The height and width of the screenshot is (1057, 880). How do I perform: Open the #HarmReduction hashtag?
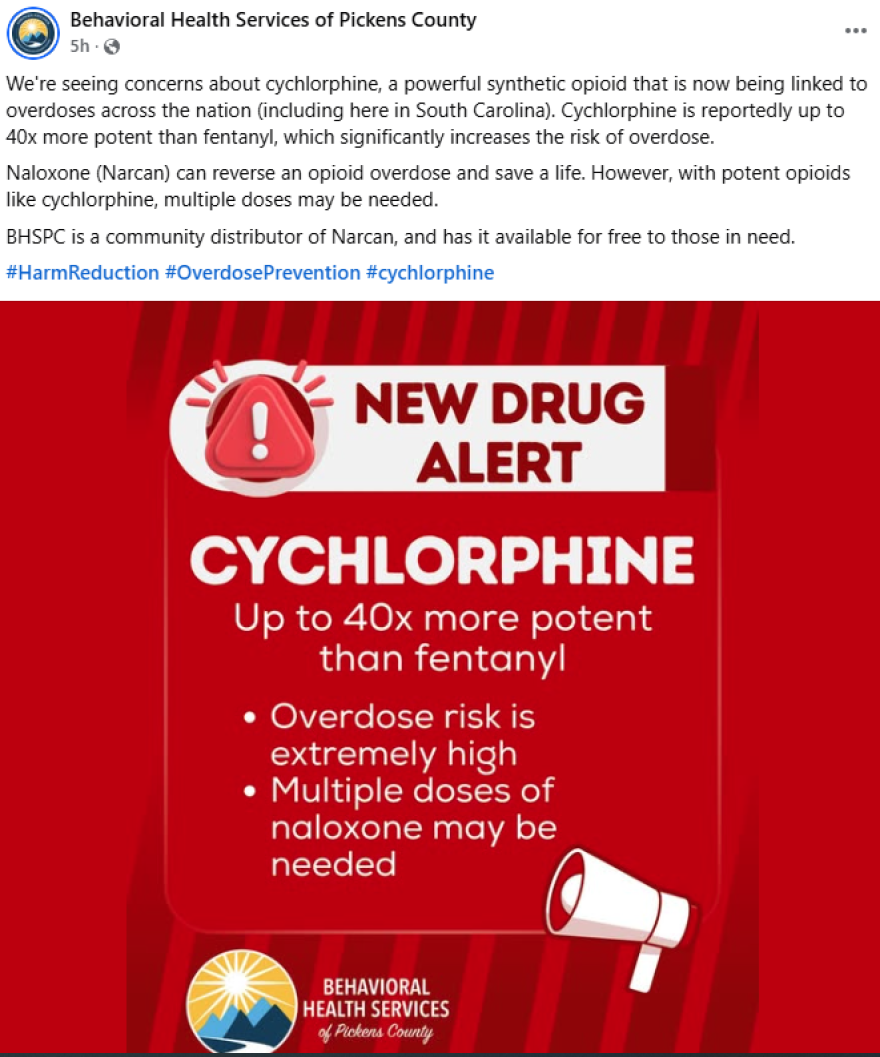pyautogui.click(x=82, y=273)
